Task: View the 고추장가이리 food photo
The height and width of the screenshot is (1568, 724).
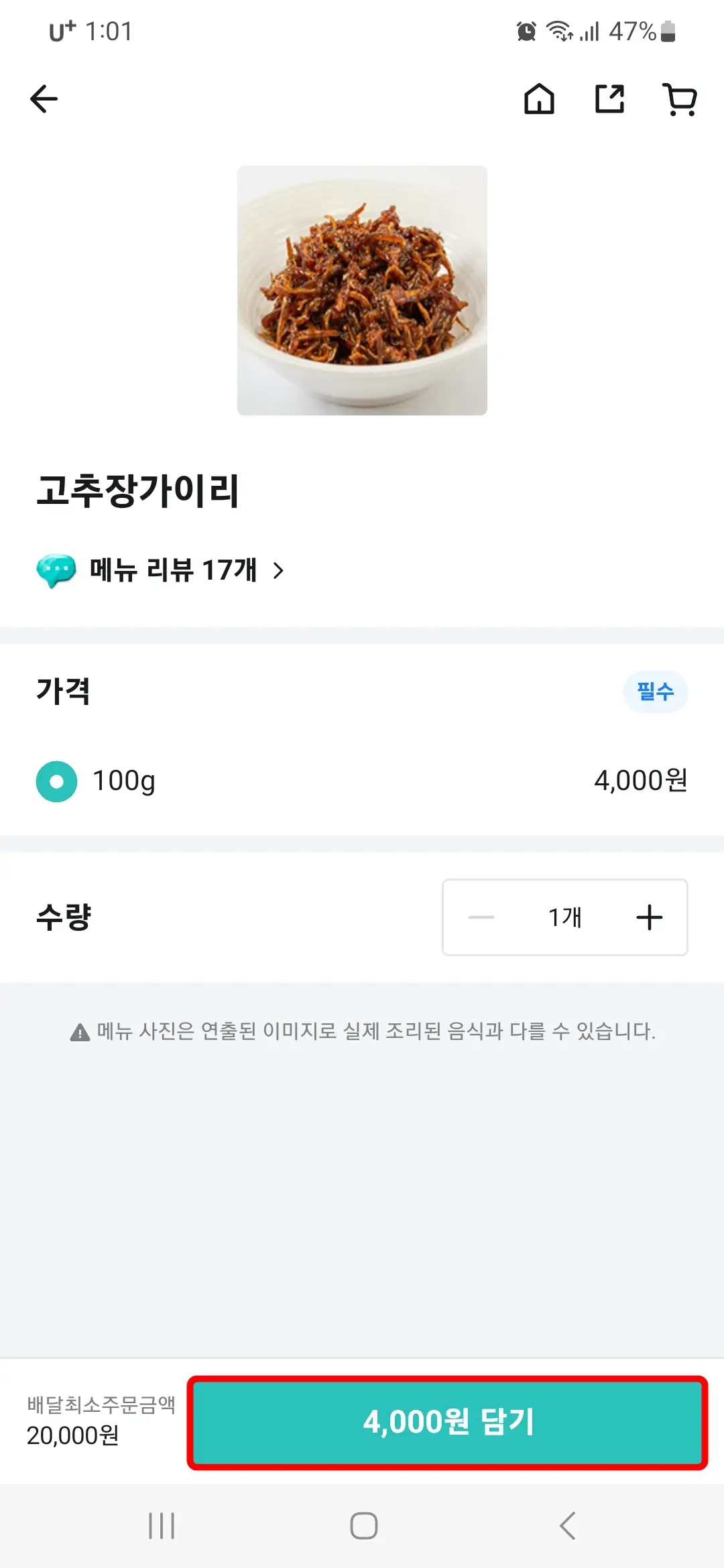Action: [x=362, y=291]
